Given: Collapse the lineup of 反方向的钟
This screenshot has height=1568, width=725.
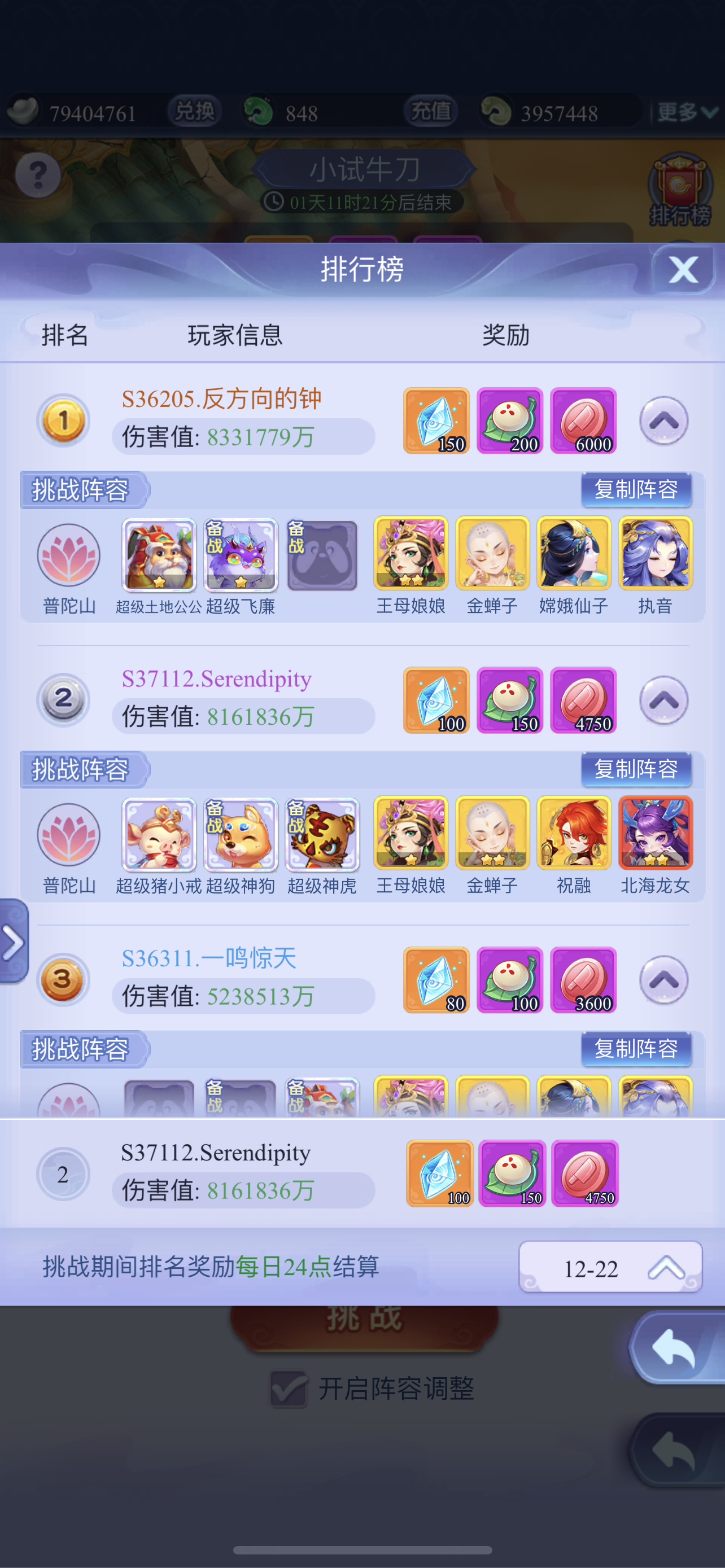Looking at the screenshot, I should point(663,421).
